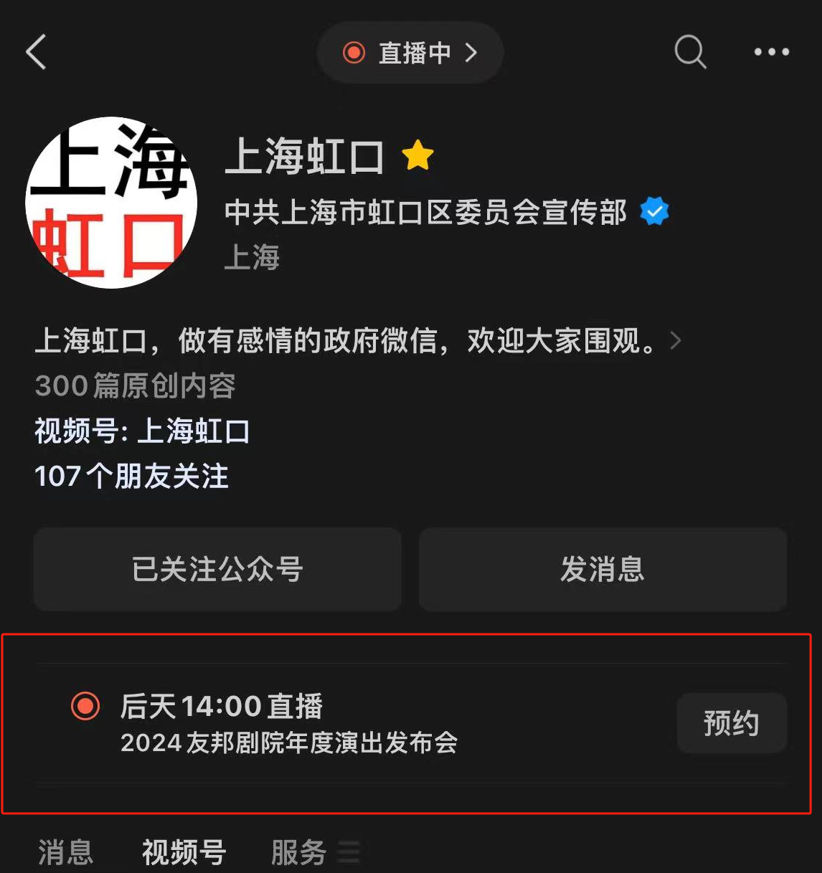The height and width of the screenshot is (873, 822).
Task: Tap 发消息 to message the account
Action: tap(602, 569)
